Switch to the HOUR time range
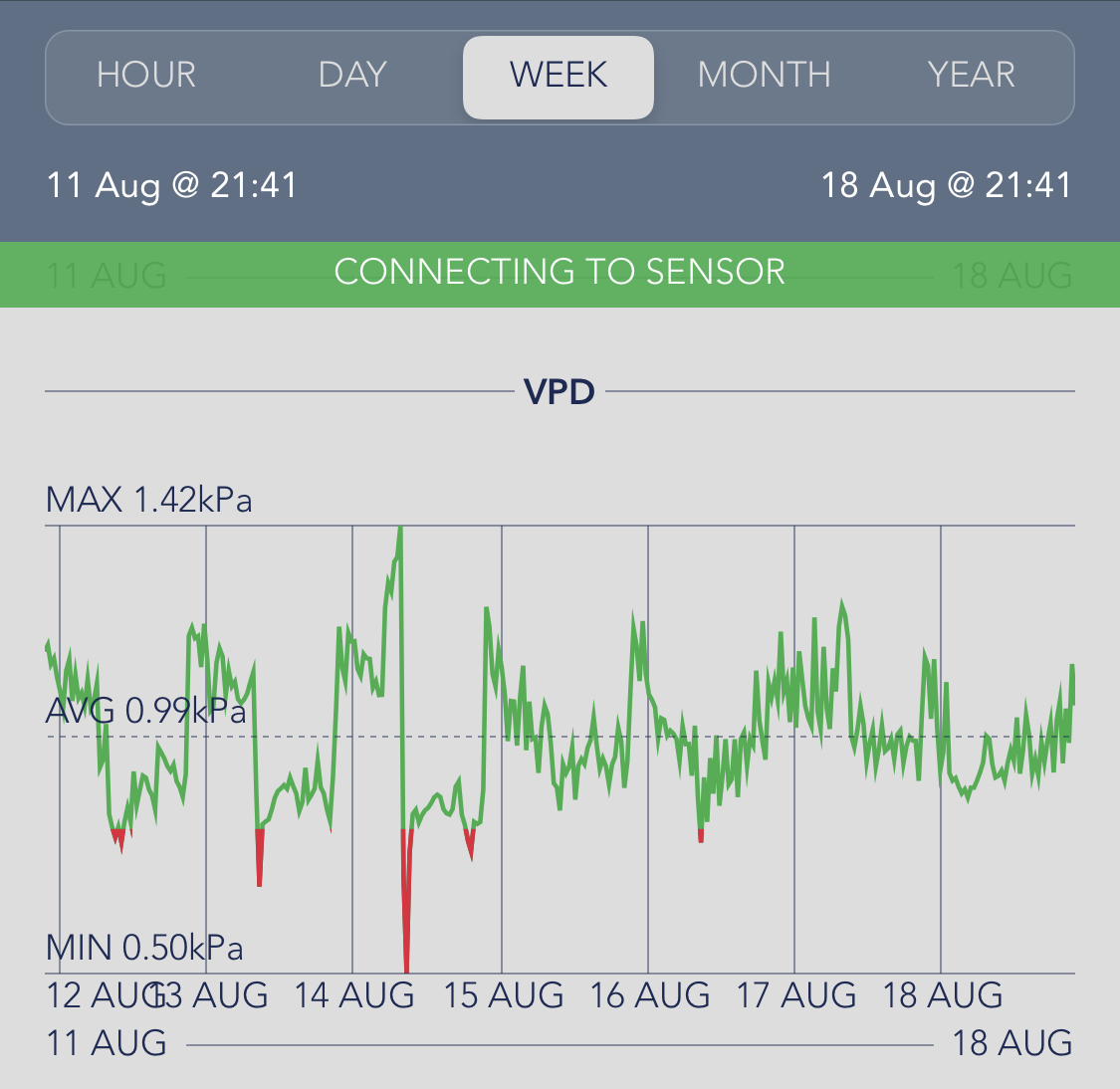 146,76
